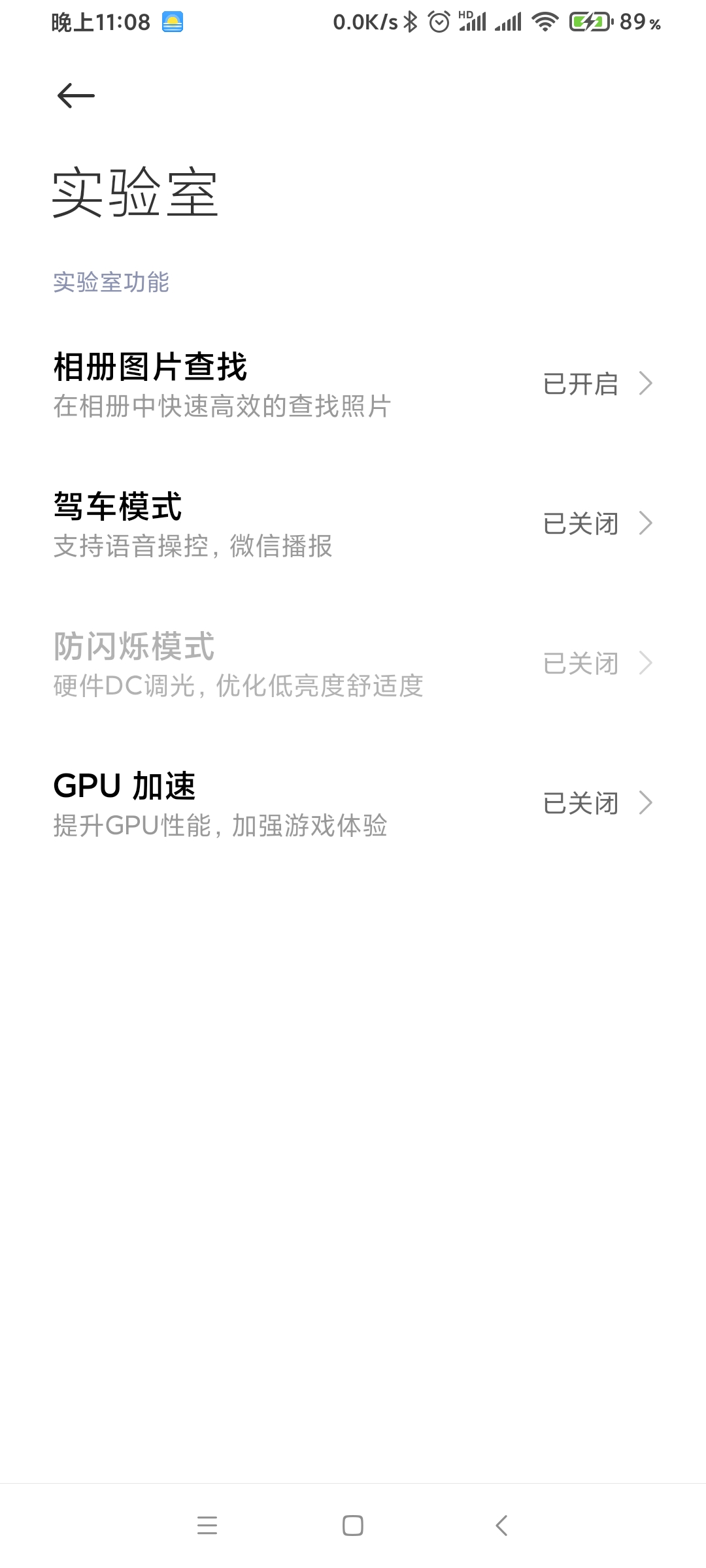This screenshot has height=1568, width=706.
Task: Open 驾车模式 setting
Action: coord(353,524)
